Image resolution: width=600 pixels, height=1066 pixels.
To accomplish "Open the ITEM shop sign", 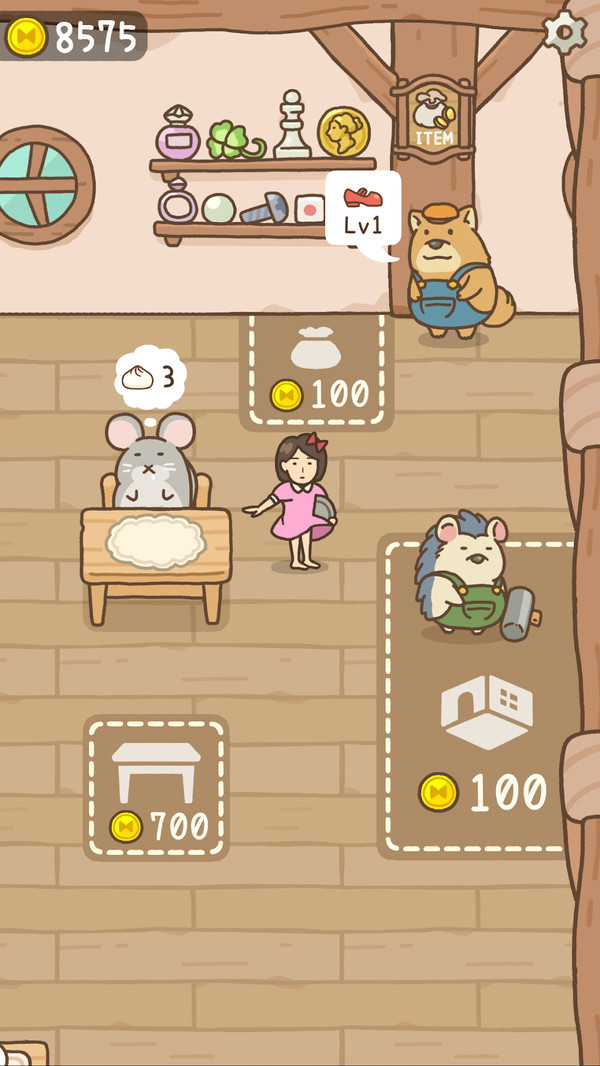I will 432,118.
